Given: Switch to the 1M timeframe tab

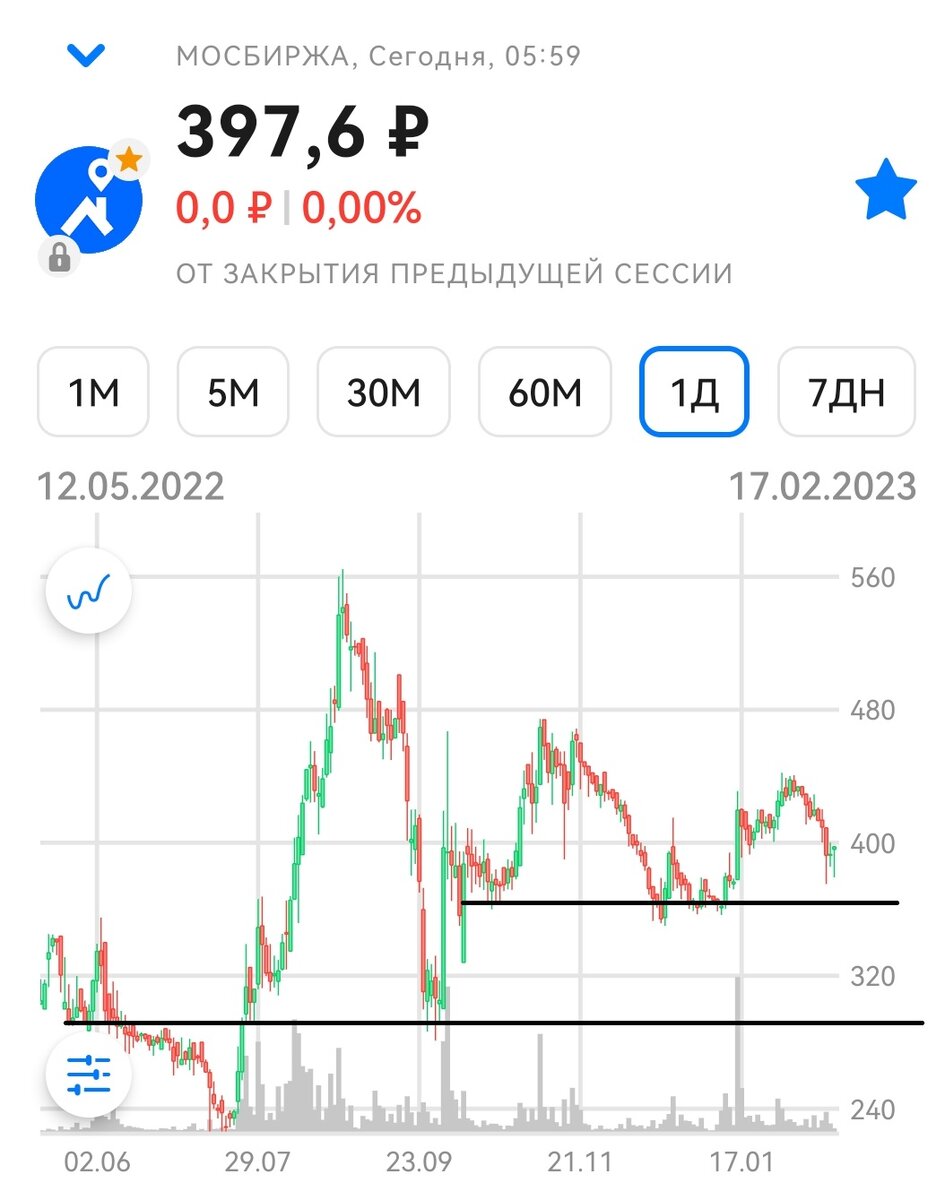Looking at the screenshot, I should click(93, 393).
